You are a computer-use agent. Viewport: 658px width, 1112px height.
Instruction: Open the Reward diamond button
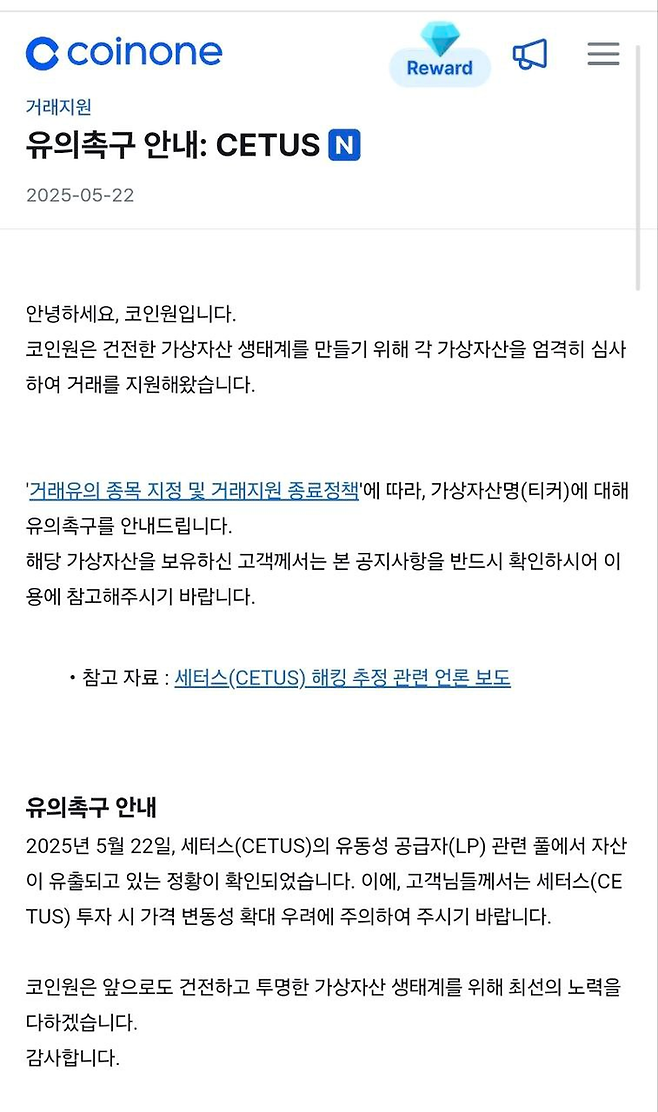click(x=439, y=57)
